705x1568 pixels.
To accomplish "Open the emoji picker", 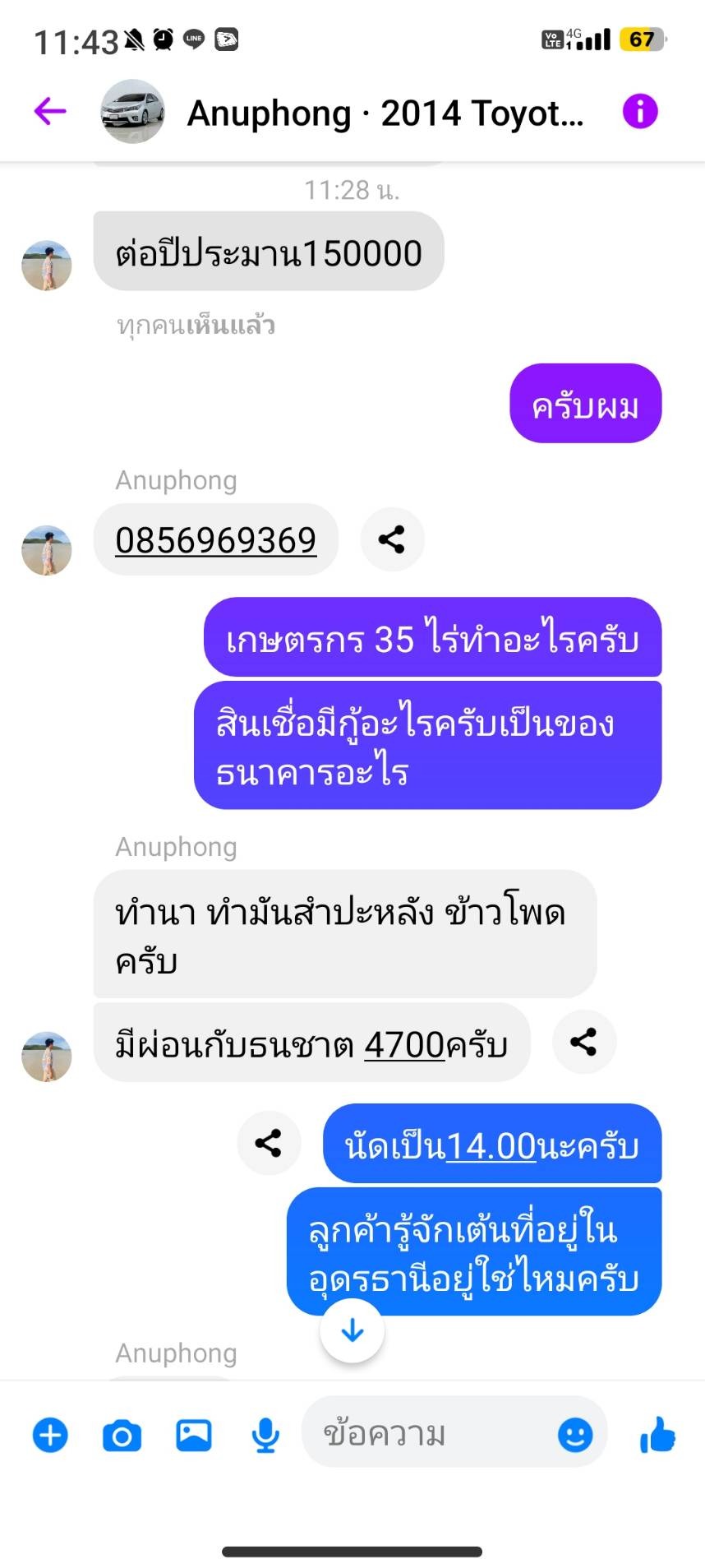I will [x=575, y=1436].
